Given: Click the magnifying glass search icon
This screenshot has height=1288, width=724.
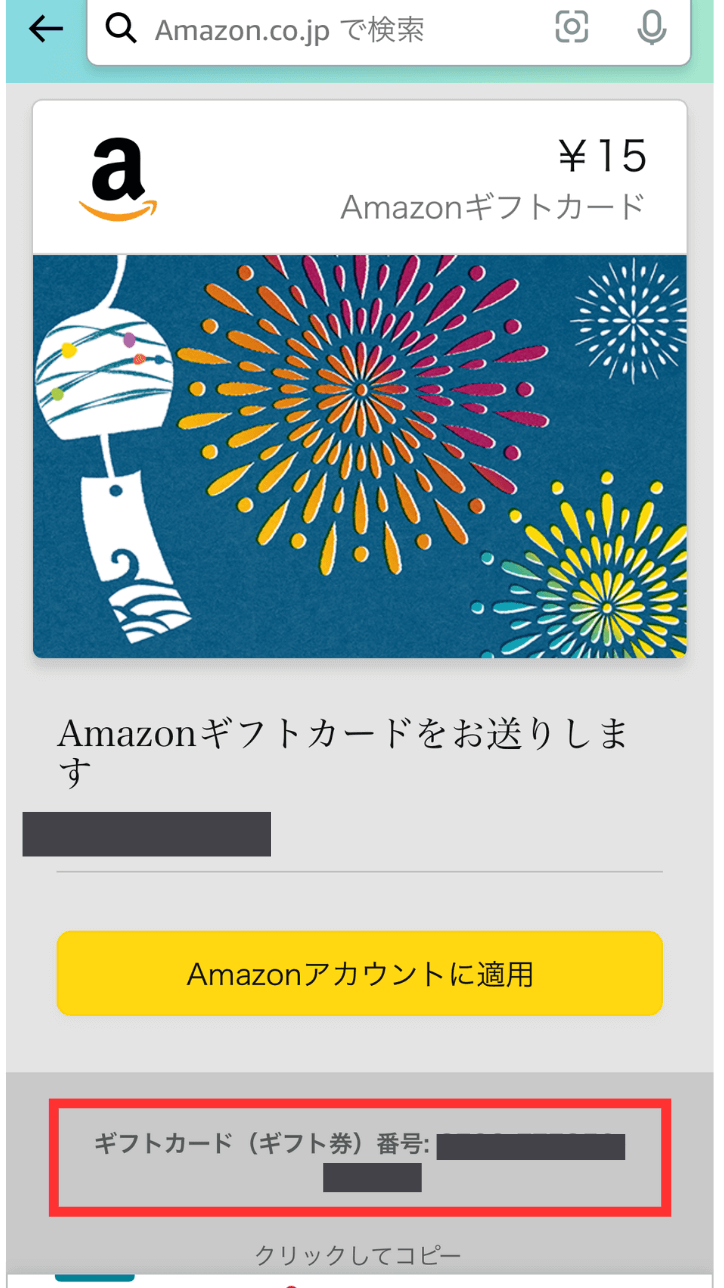Looking at the screenshot, I should [x=120, y=29].
